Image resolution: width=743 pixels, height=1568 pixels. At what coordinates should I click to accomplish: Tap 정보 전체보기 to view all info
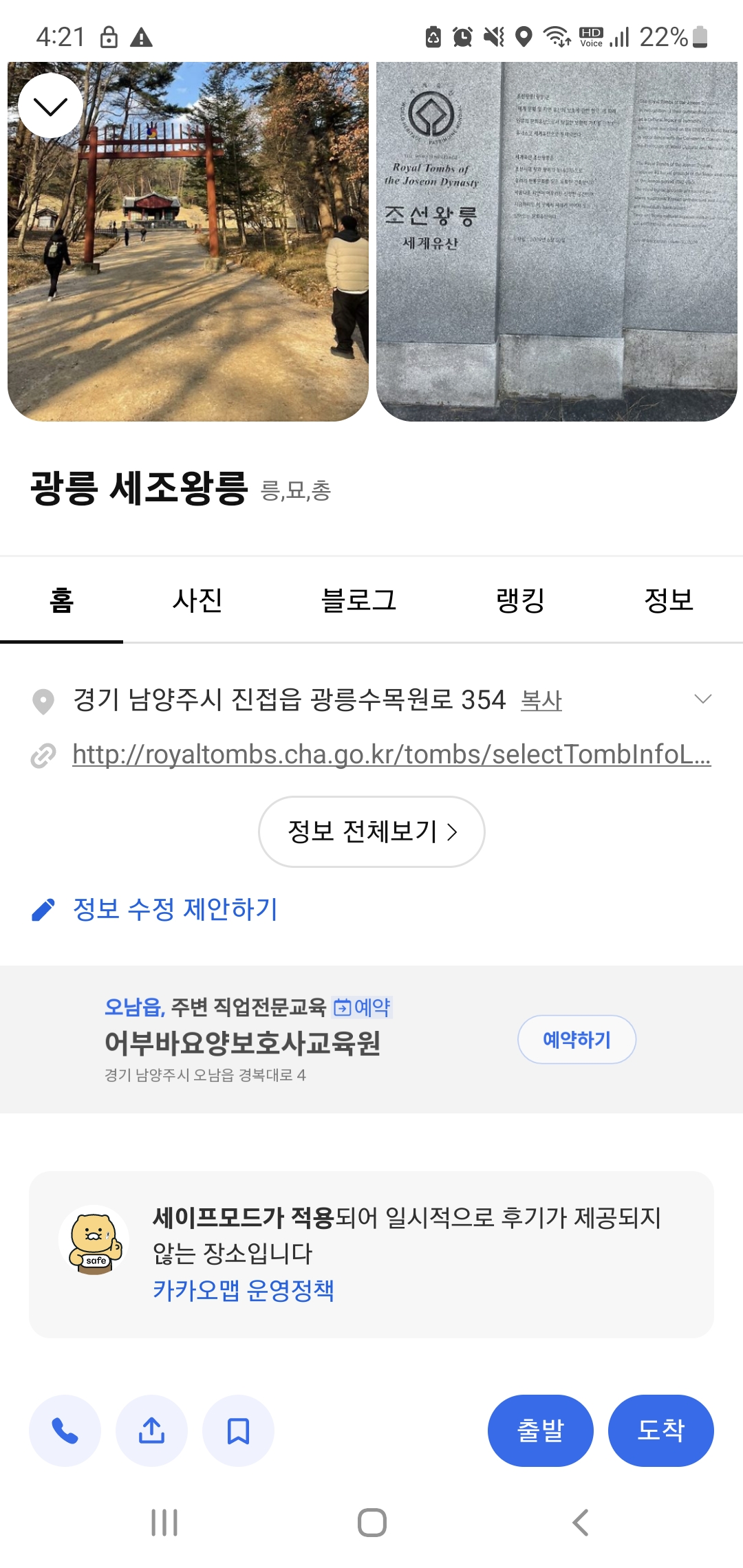point(371,831)
